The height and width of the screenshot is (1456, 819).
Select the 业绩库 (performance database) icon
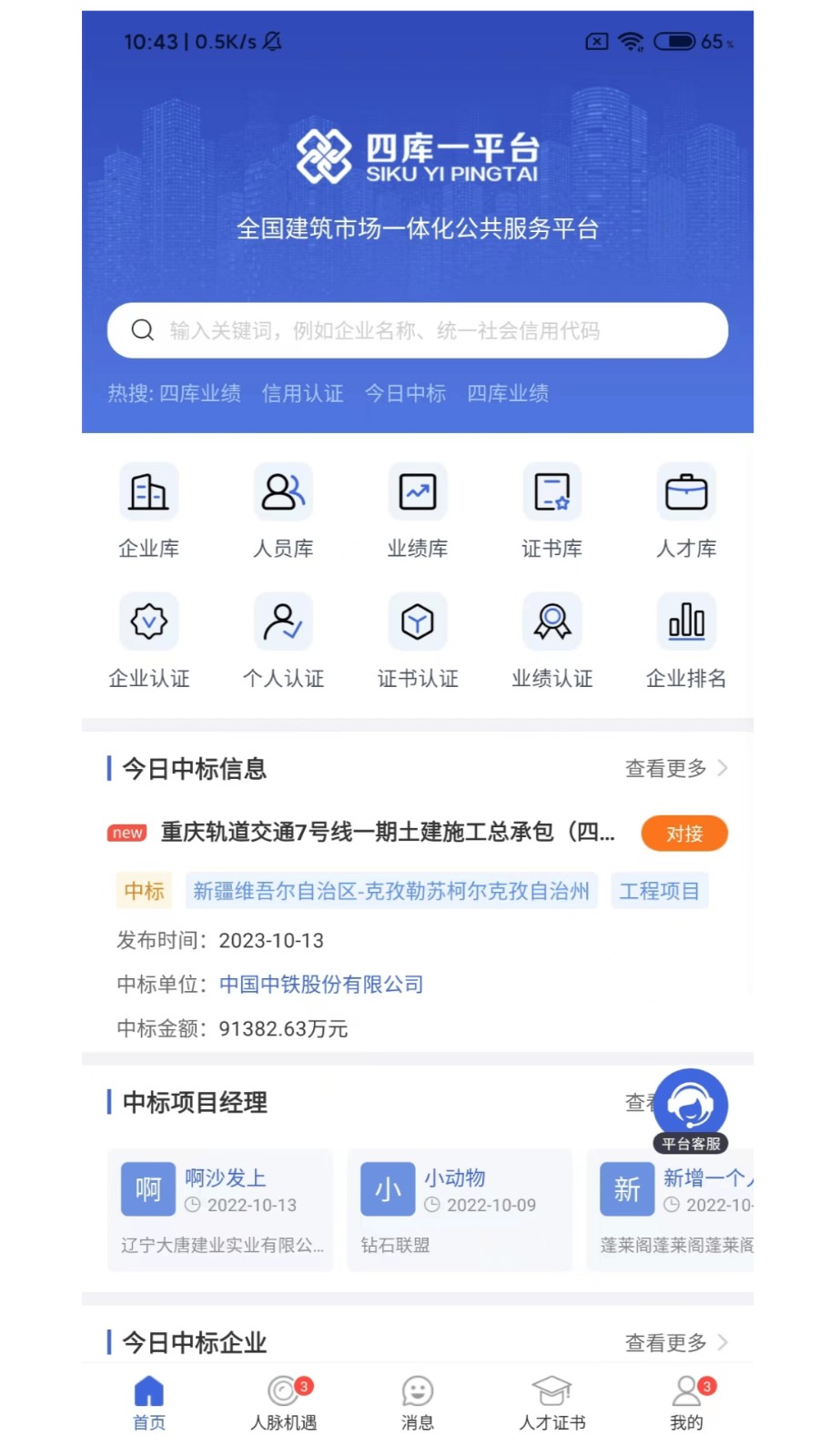coord(418,510)
